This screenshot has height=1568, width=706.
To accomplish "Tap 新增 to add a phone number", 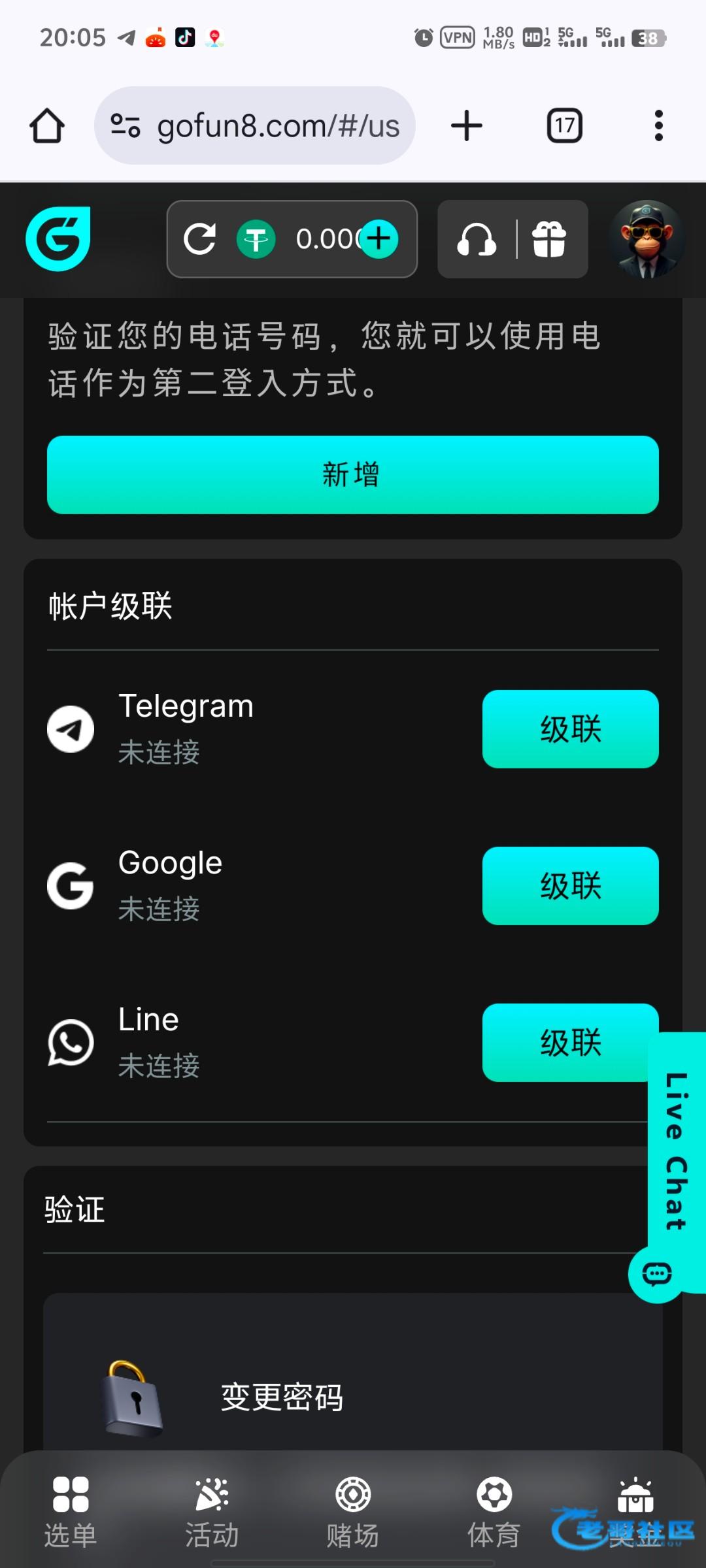I will click(x=353, y=475).
